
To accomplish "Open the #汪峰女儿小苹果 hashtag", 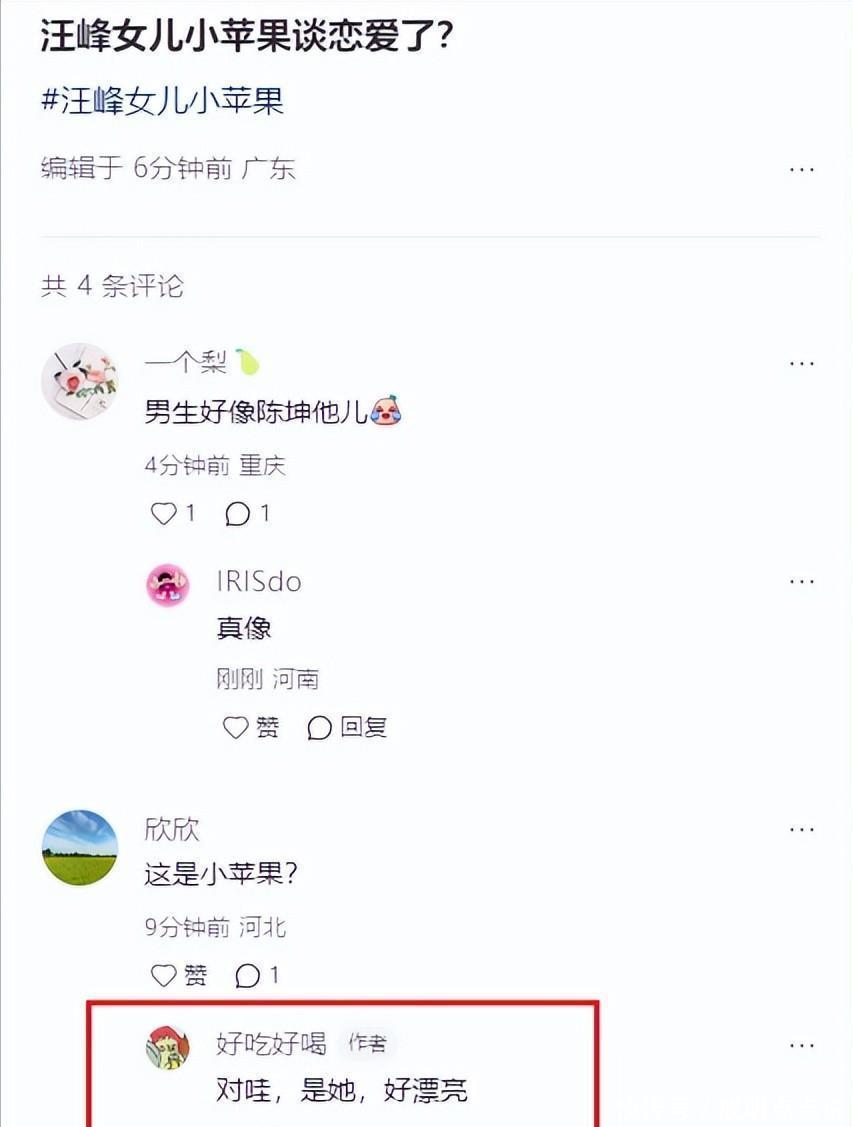I will tap(163, 100).
